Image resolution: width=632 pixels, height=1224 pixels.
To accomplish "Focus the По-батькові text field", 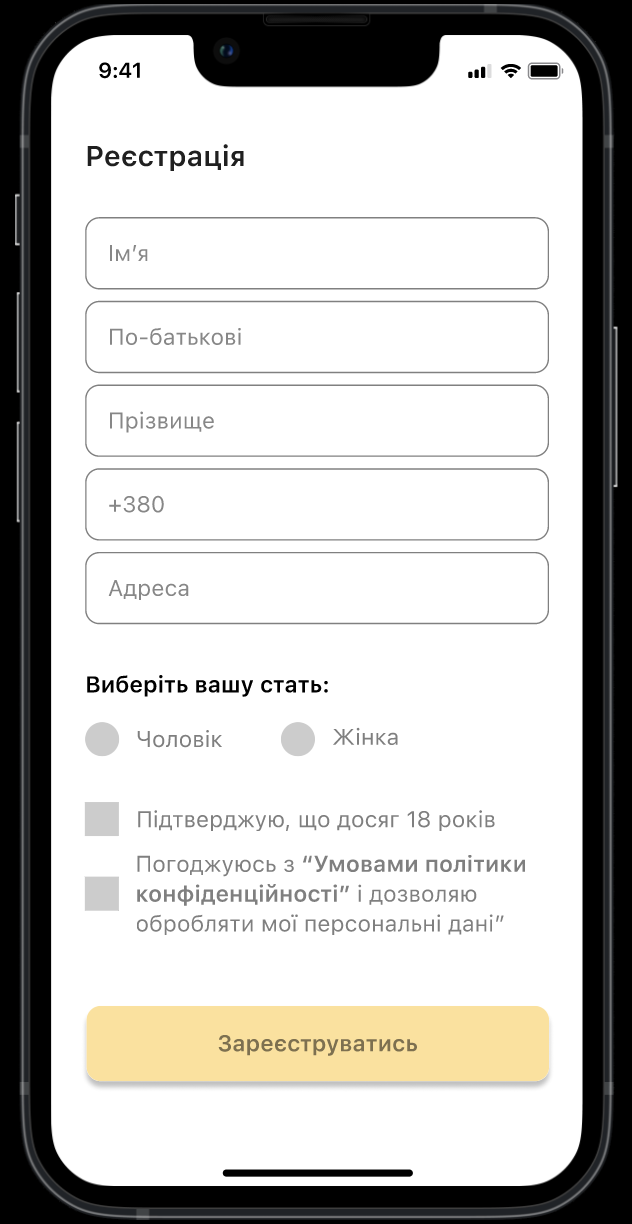I will (x=316, y=337).
